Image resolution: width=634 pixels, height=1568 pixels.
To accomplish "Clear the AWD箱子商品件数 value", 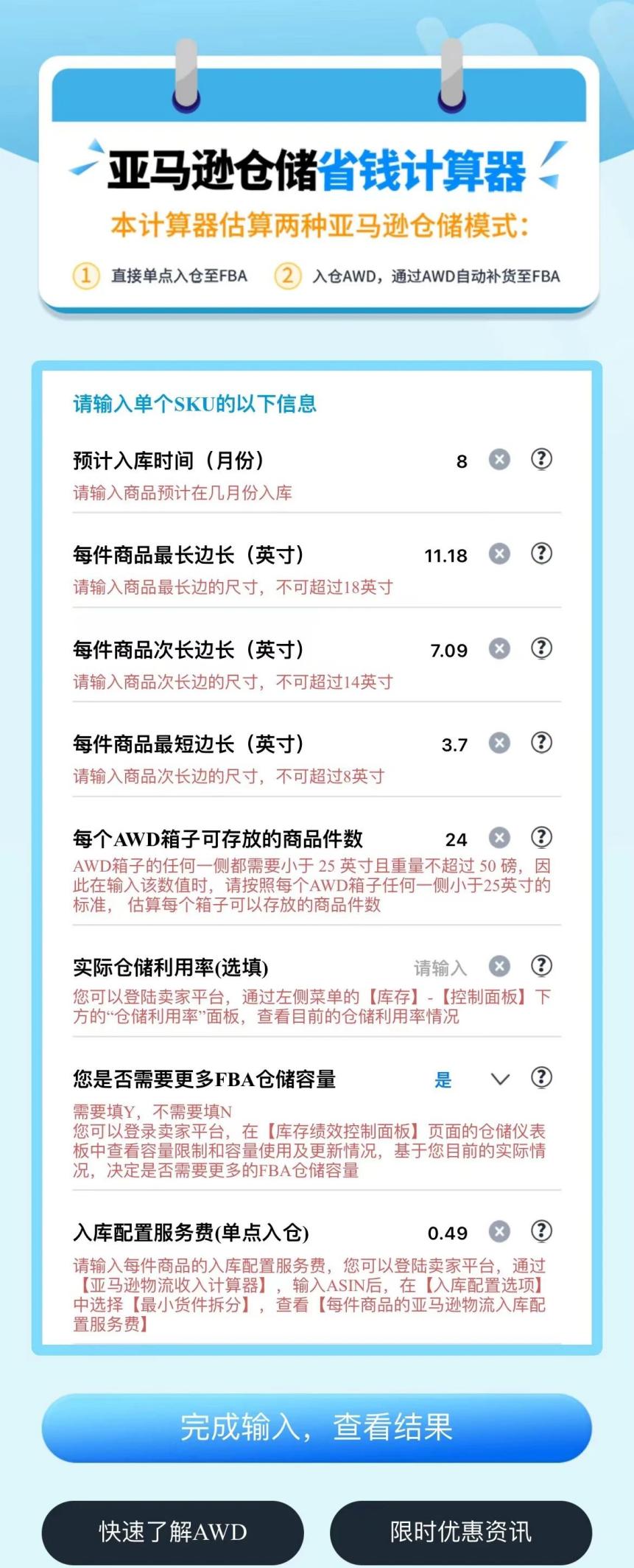I will click(x=499, y=837).
